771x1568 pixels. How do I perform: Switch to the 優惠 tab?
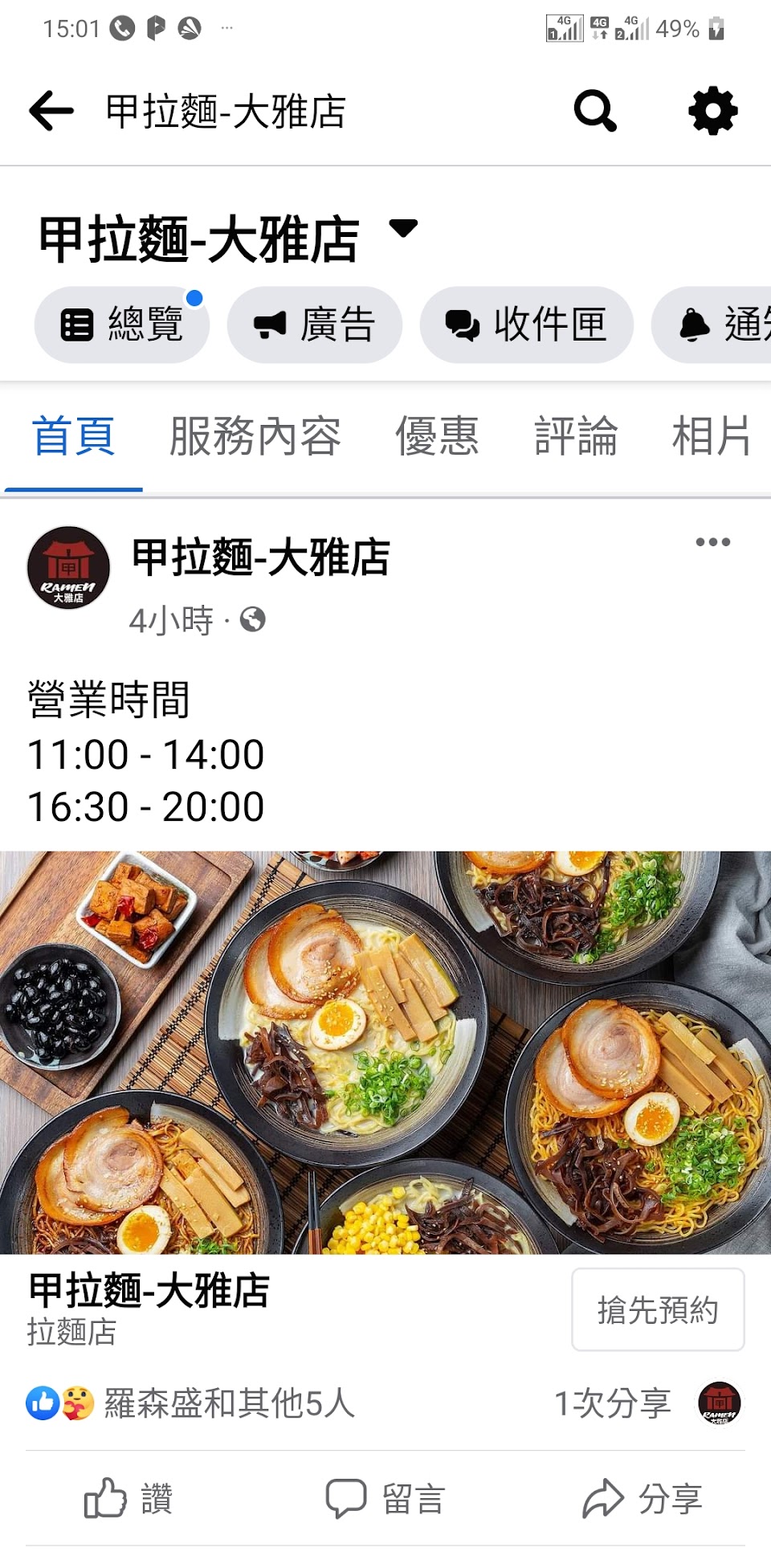click(x=437, y=437)
